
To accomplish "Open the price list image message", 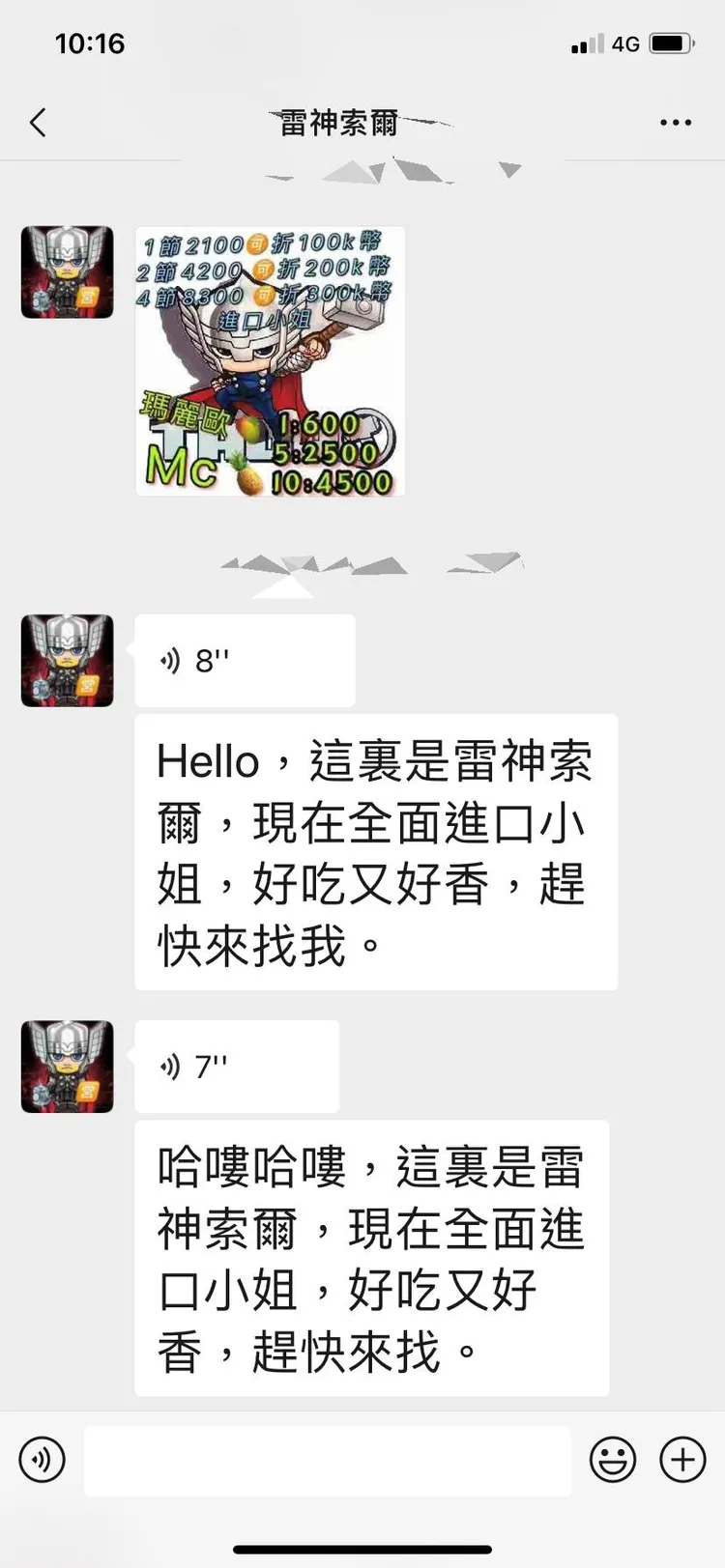I will (270, 361).
